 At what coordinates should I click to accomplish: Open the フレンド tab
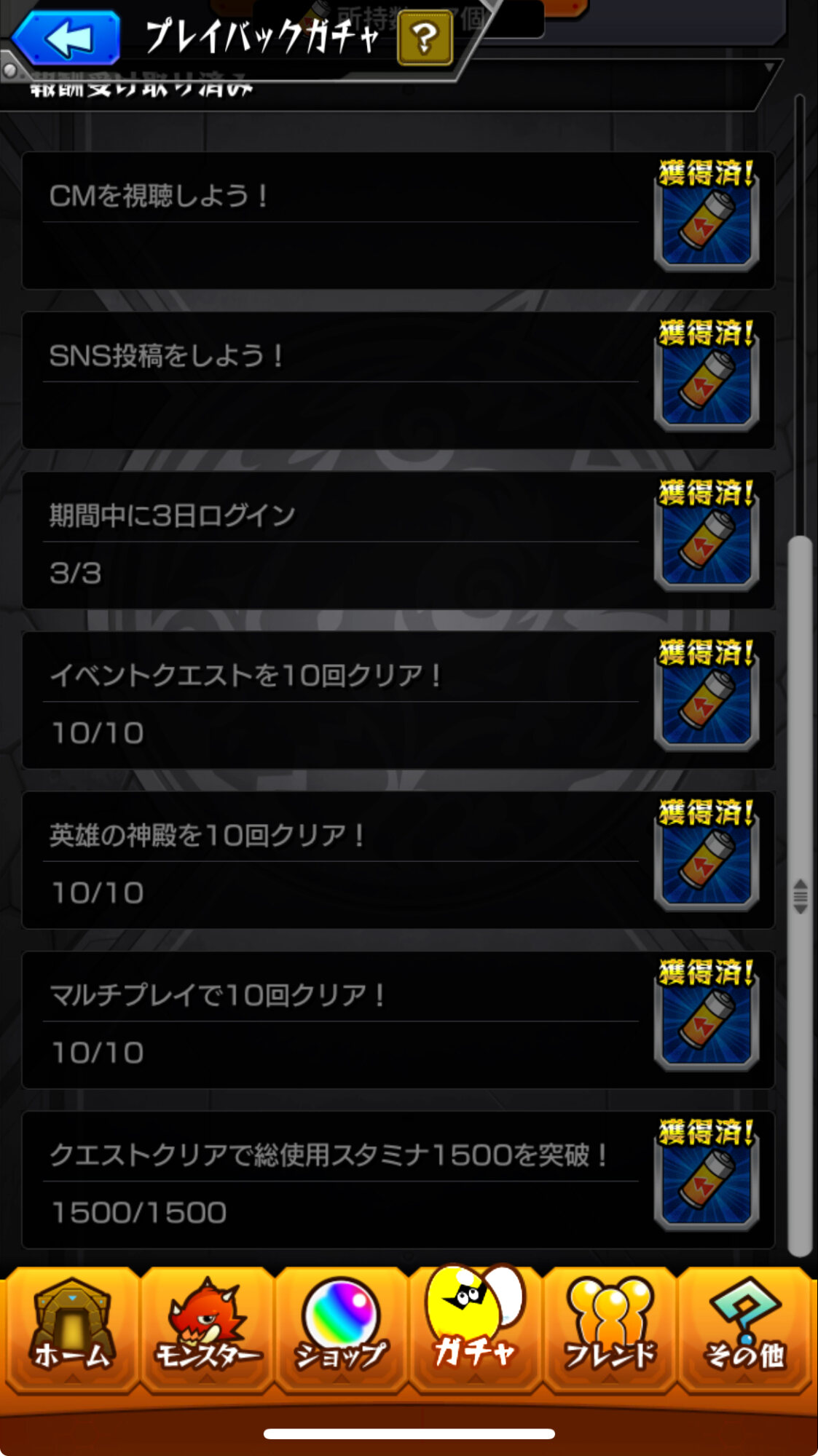[x=610, y=1329]
